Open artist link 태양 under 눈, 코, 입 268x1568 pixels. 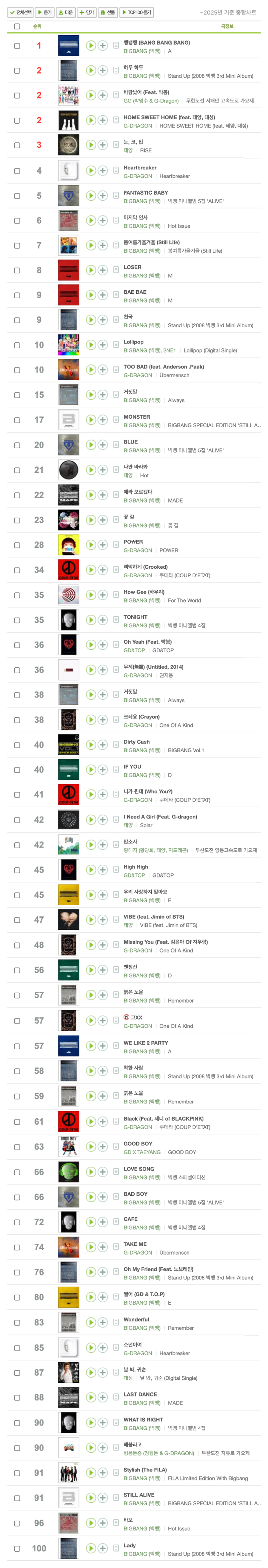(x=128, y=150)
